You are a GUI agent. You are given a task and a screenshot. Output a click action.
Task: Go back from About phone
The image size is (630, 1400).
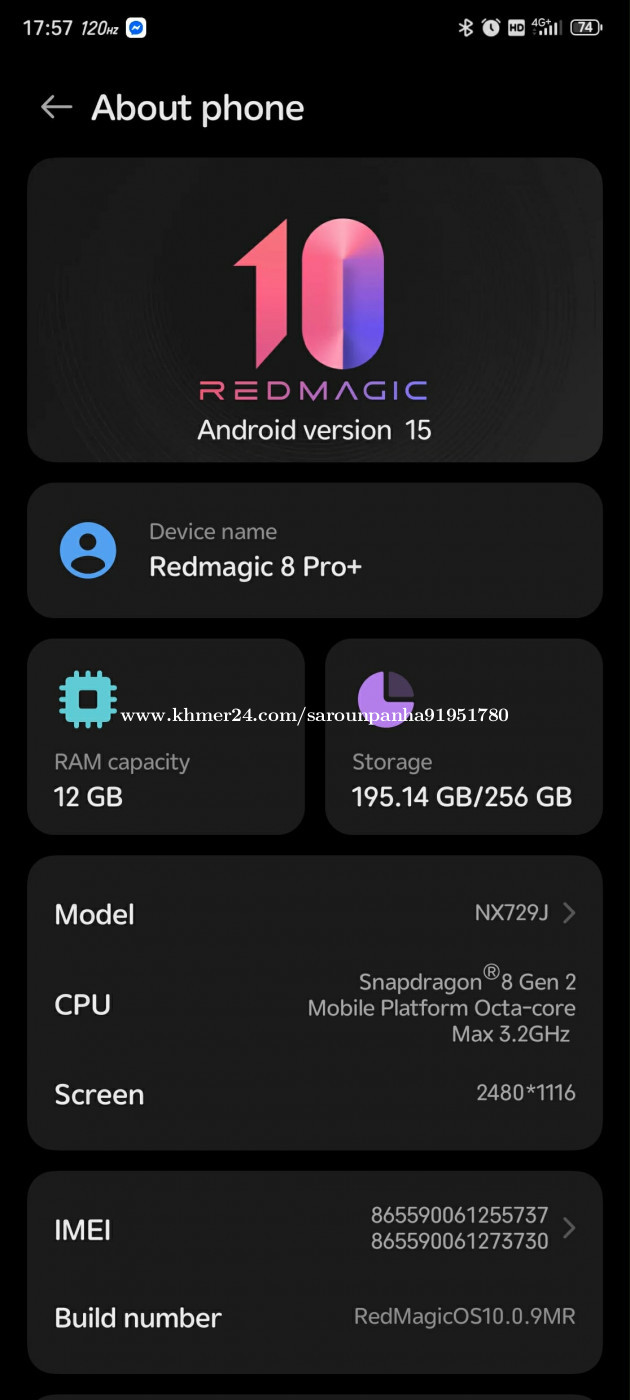[x=56, y=108]
